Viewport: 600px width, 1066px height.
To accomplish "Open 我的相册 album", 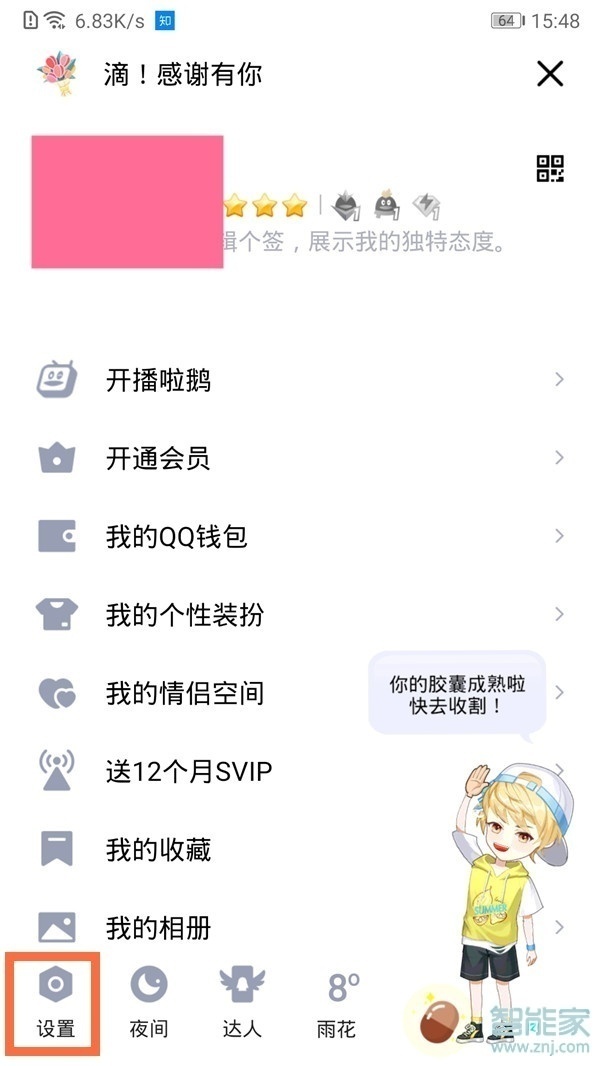I will click(x=158, y=927).
